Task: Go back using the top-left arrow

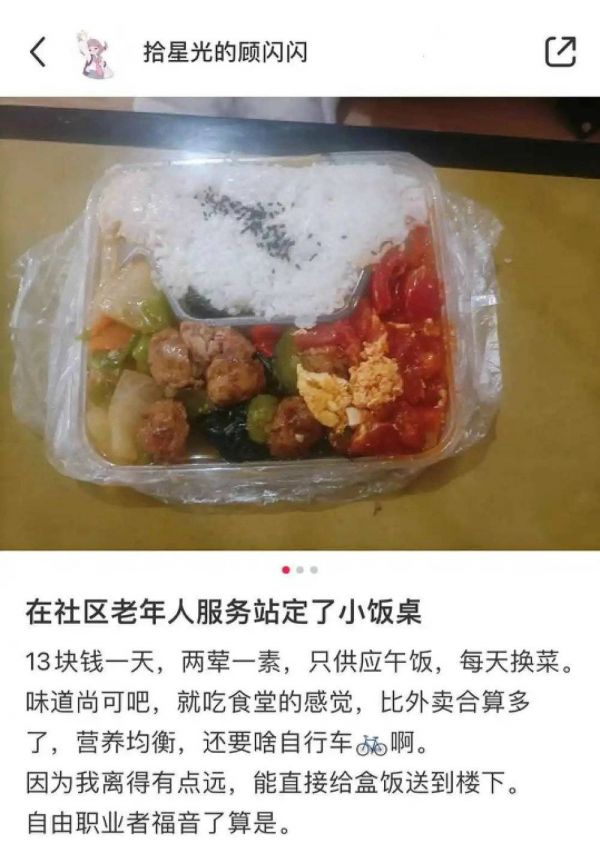Action: pos(38,52)
